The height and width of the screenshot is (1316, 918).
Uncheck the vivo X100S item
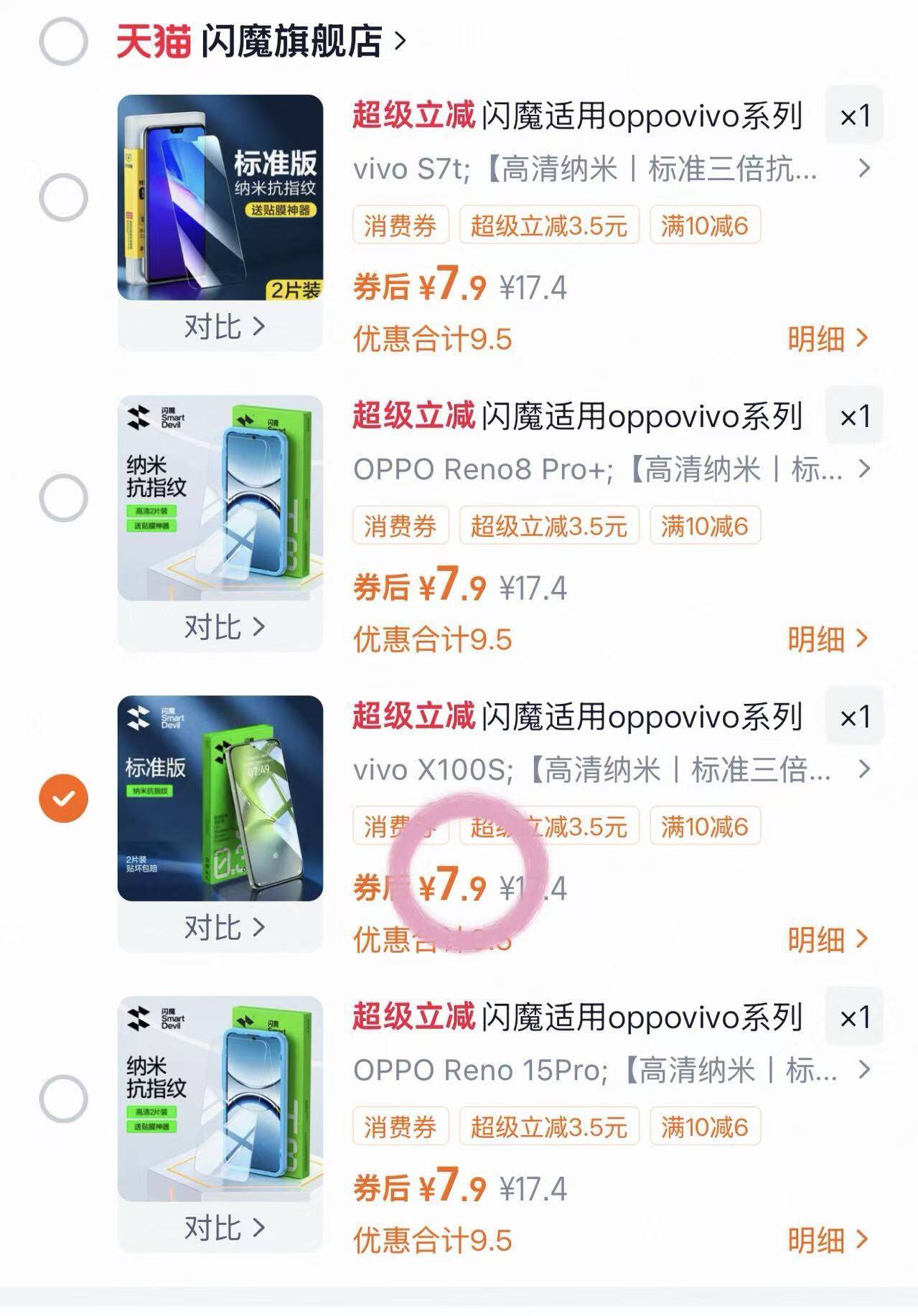click(x=63, y=799)
